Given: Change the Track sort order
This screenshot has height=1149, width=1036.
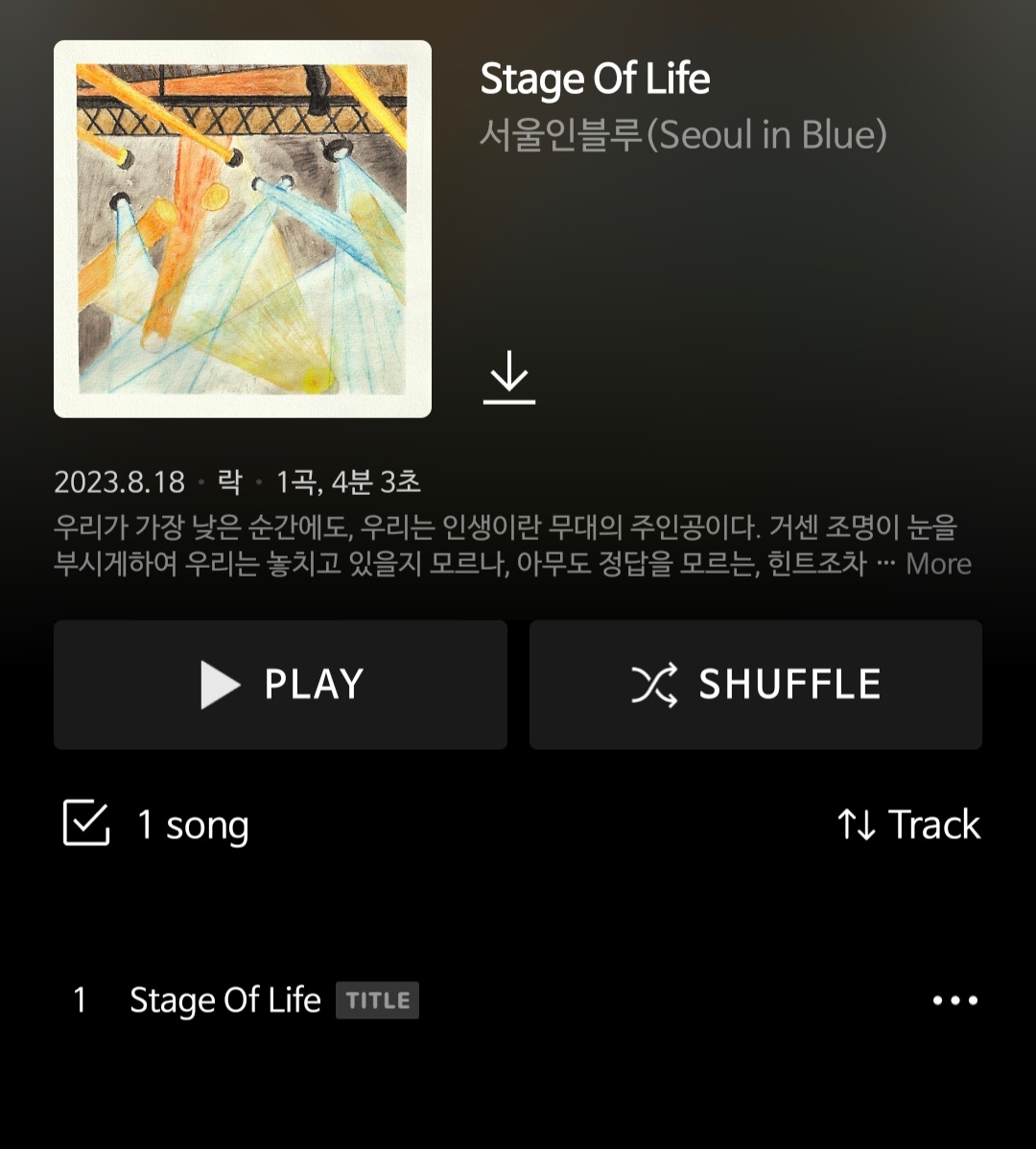Looking at the screenshot, I should [908, 825].
